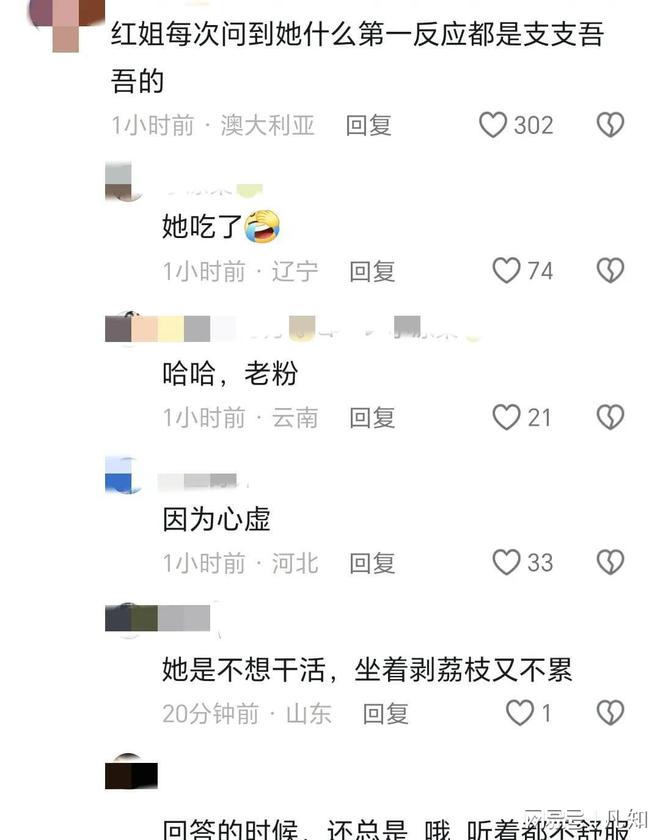Image resolution: width=660 pixels, height=840 pixels.
Task: Dislike the comment '她吃了'
Action: (x=610, y=271)
